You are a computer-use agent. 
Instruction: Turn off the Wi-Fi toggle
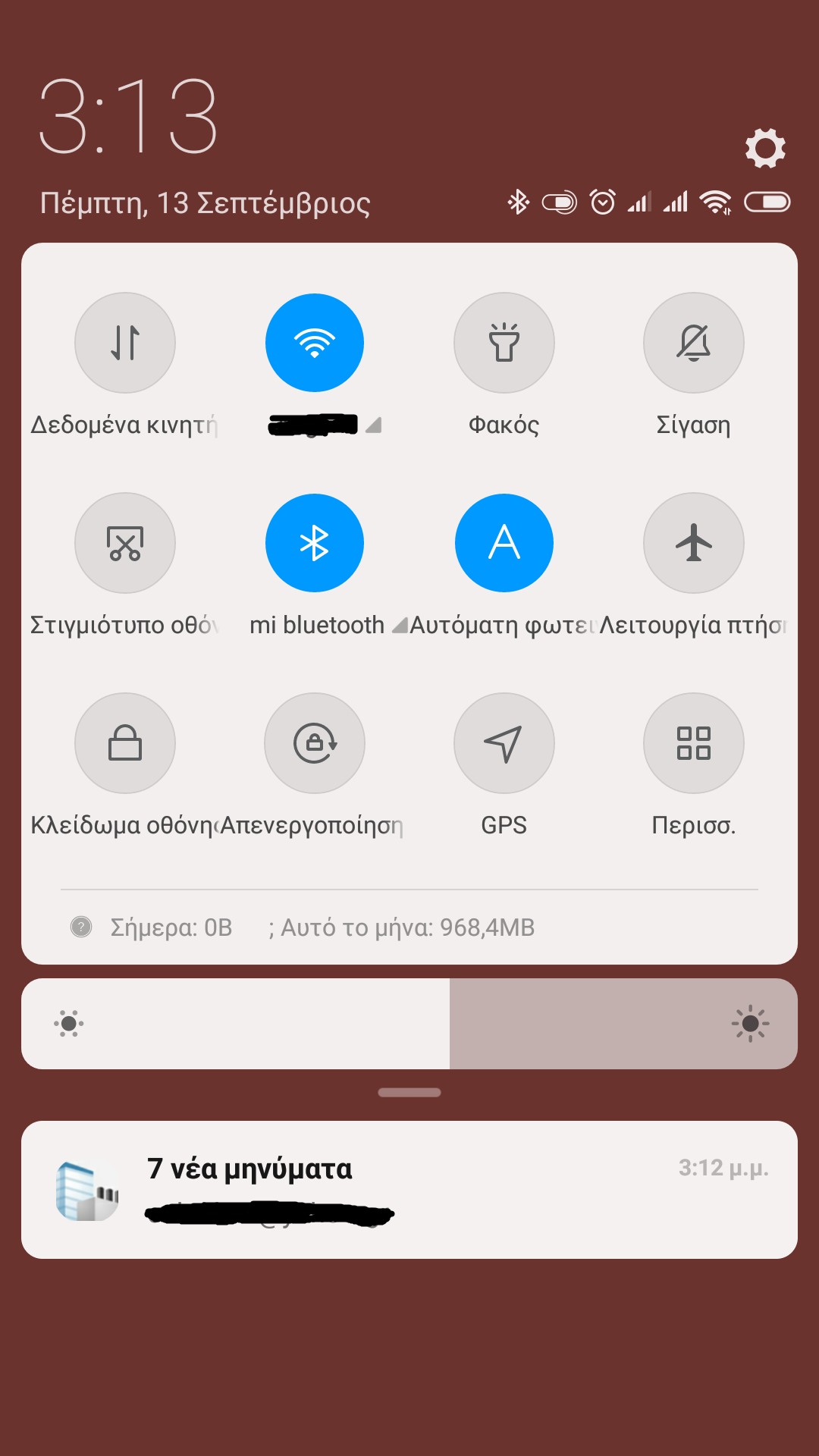click(315, 343)
